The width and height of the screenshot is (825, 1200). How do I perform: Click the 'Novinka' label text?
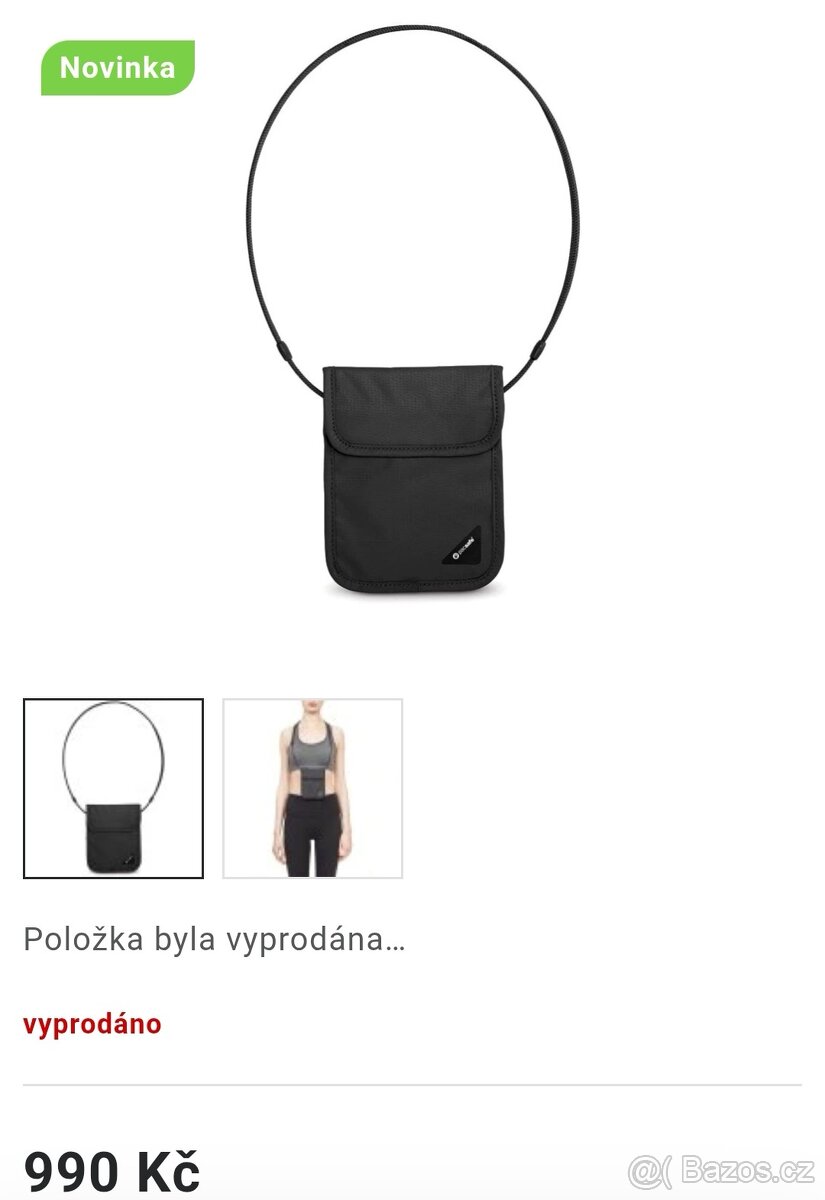117,68
